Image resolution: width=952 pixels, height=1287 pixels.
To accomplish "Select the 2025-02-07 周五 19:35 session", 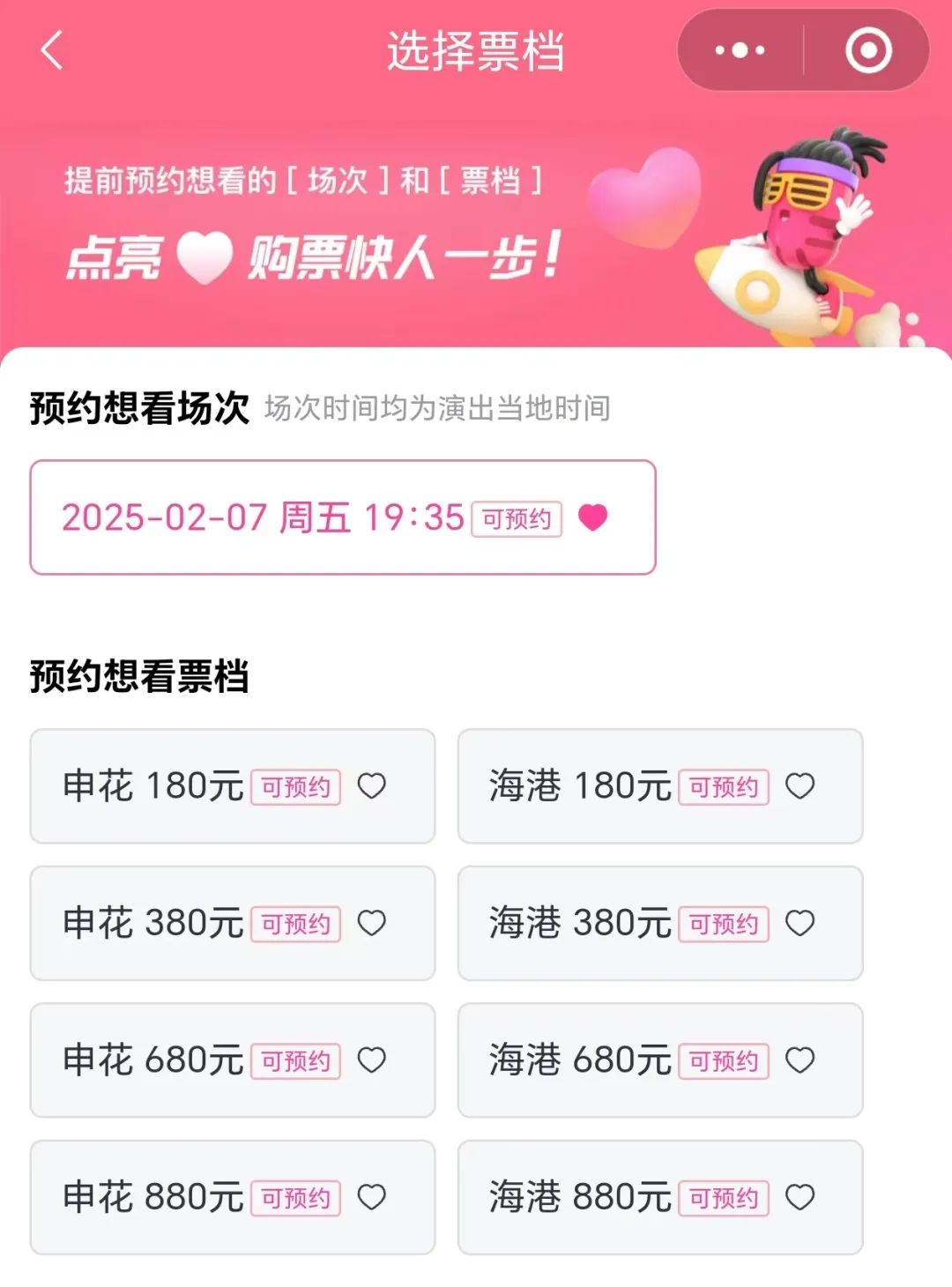I will point(342,517).
